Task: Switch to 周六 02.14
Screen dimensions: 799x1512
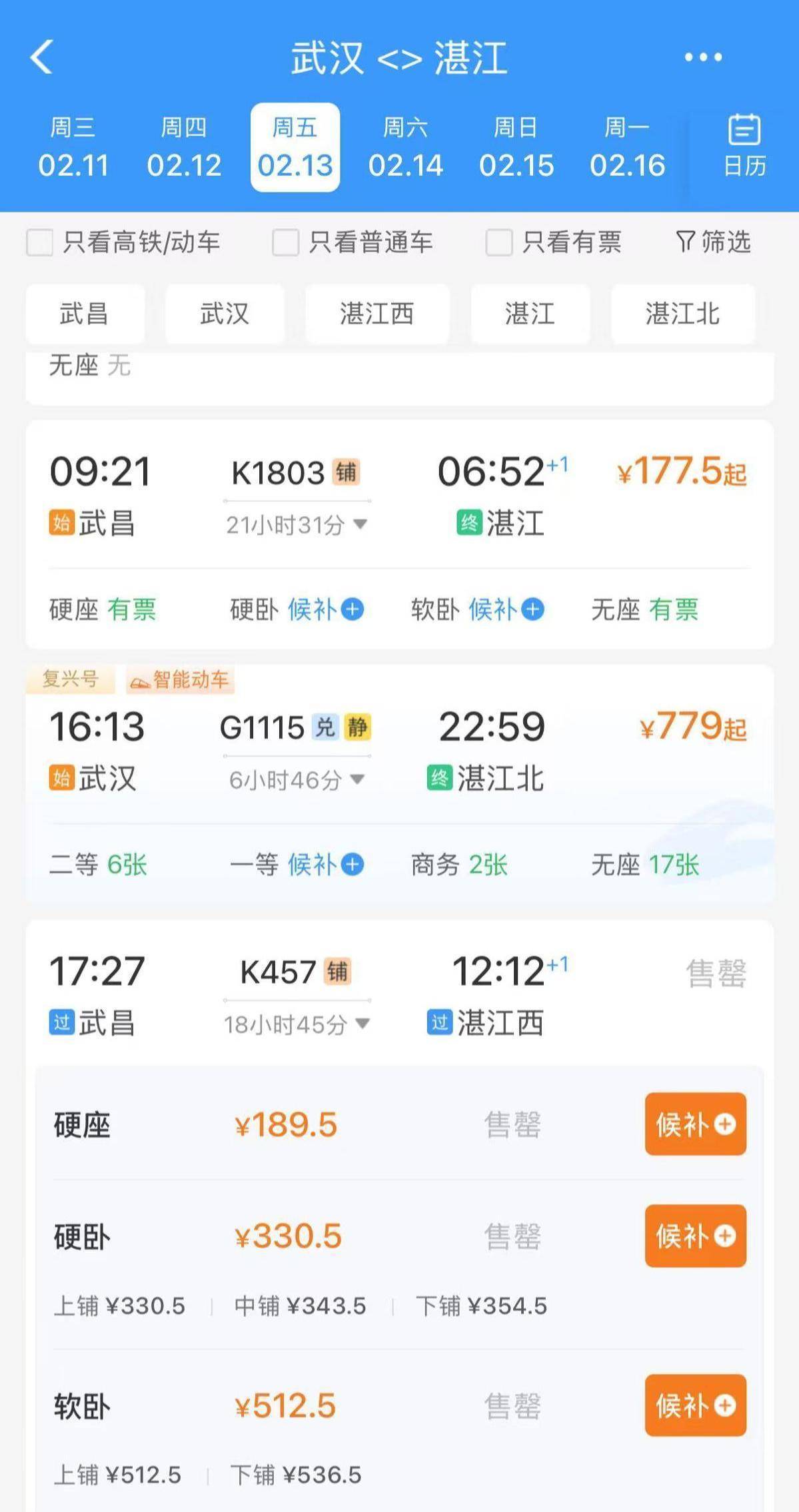Action: click(x=405, y=147)
